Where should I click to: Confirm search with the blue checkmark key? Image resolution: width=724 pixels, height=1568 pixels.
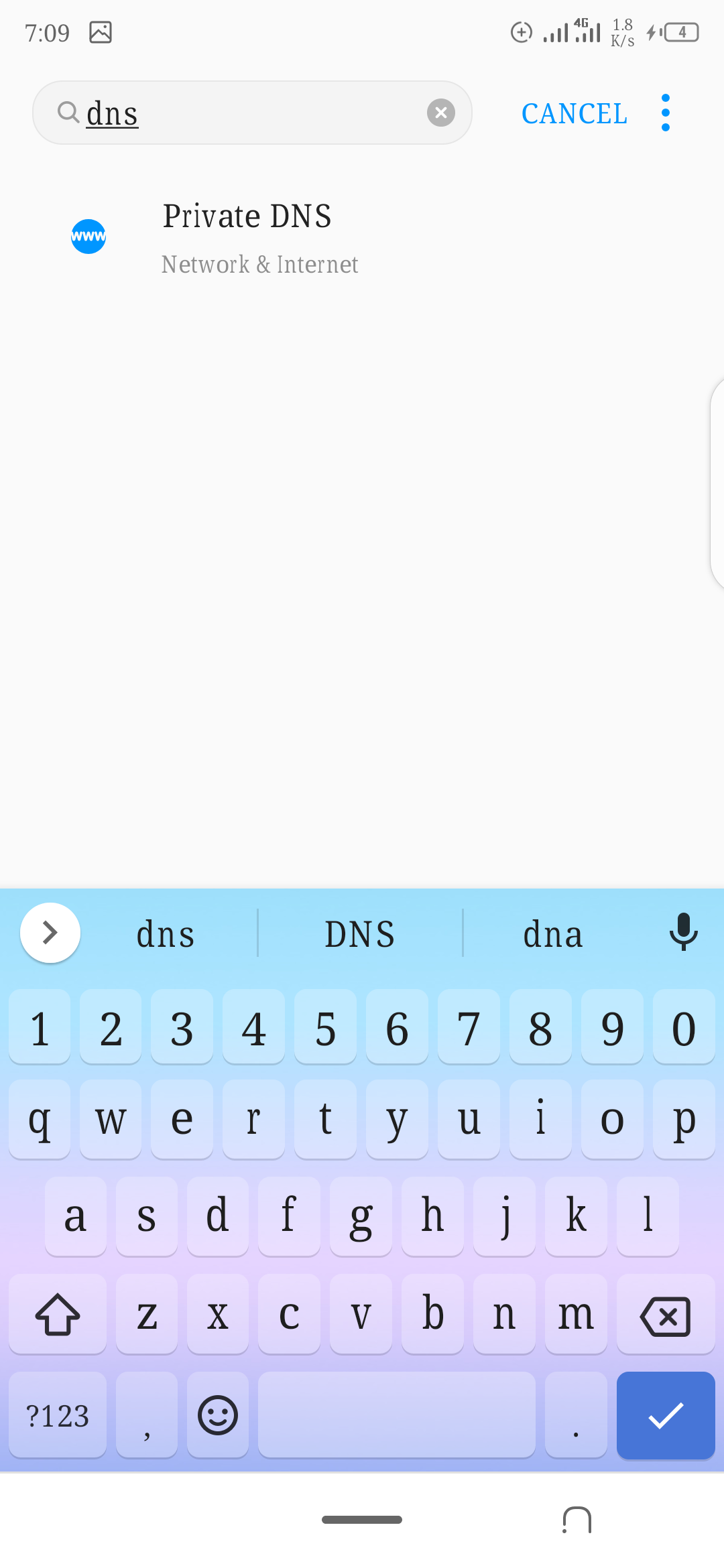pyautogui.click(x=665, y=1415)
